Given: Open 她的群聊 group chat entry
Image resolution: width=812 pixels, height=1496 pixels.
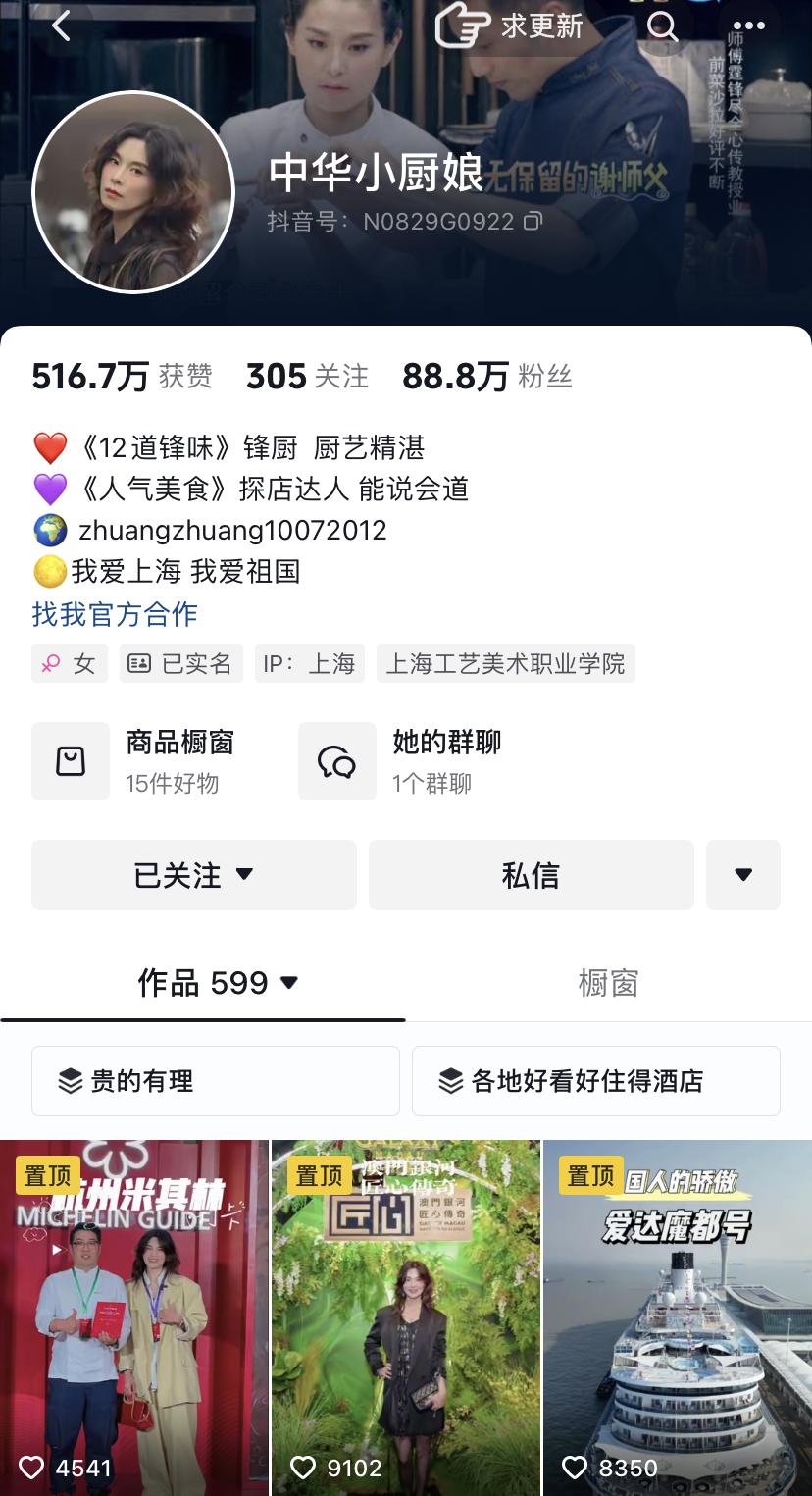Looking at the screenshot, I should click(x=400, y=761).
